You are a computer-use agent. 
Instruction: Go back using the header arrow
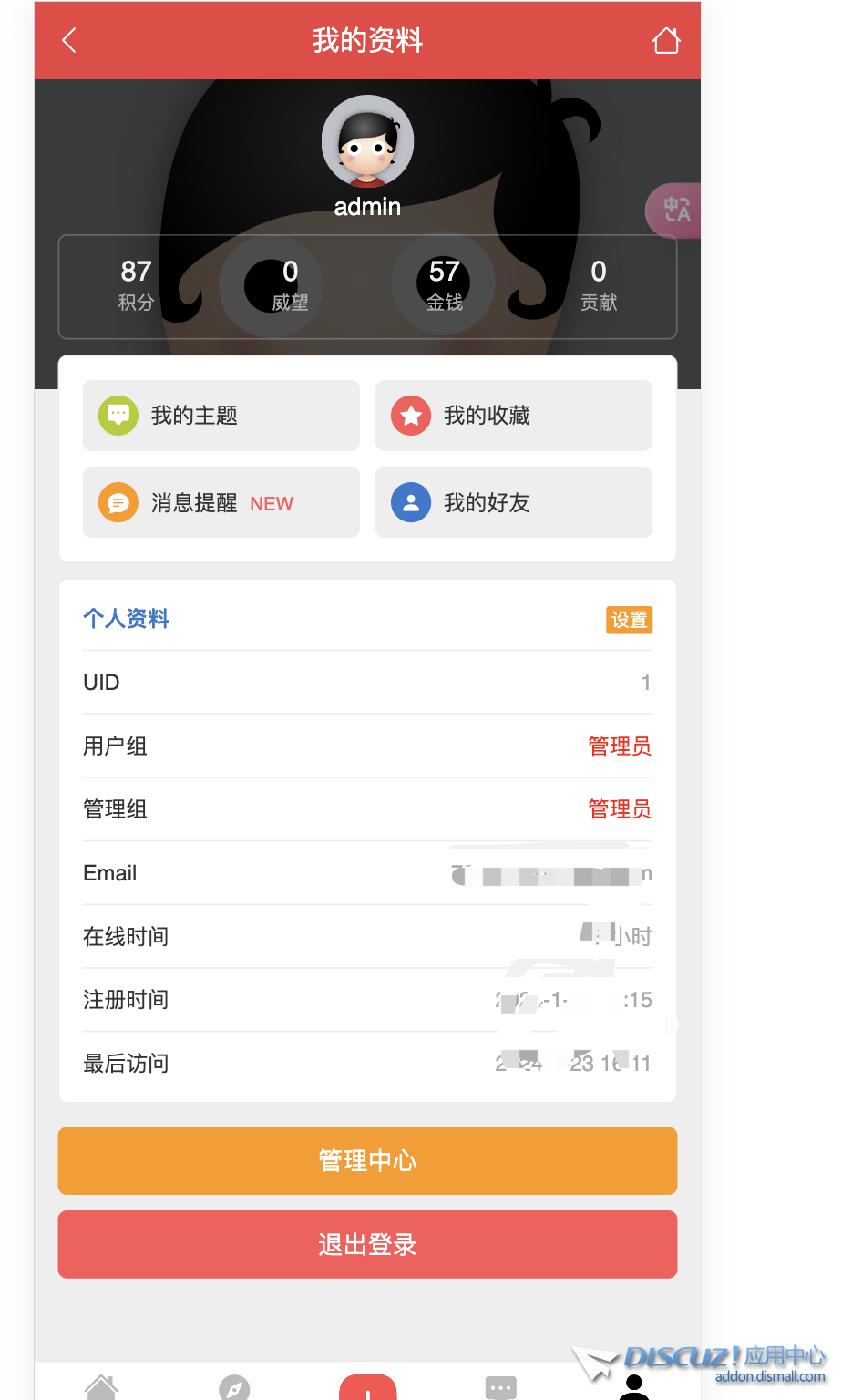click(69, 40)
